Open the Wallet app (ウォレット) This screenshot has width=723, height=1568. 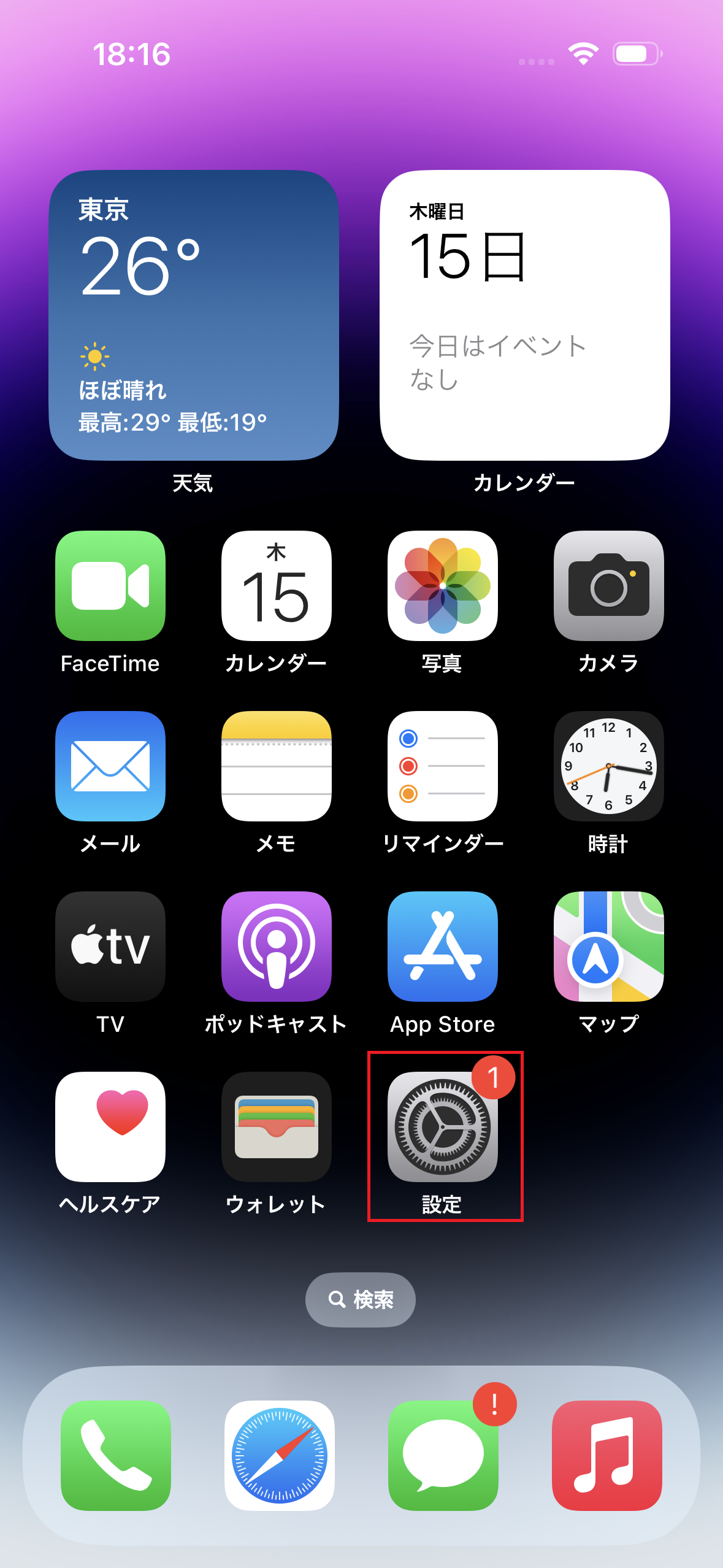point(277,1127)
